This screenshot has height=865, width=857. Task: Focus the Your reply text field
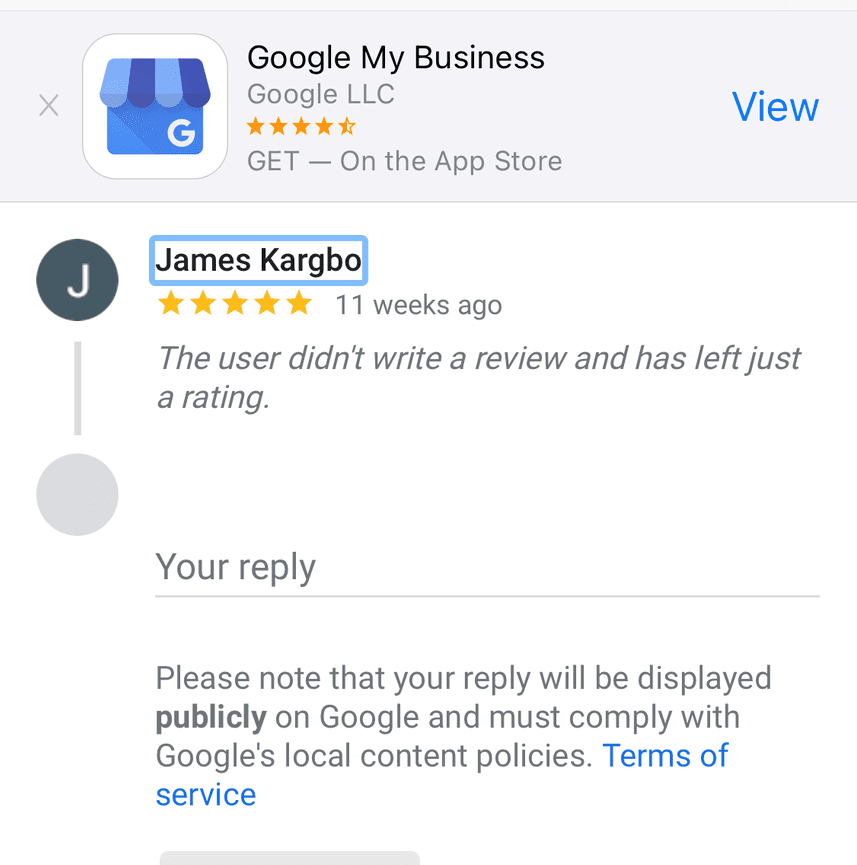[486, 568]
